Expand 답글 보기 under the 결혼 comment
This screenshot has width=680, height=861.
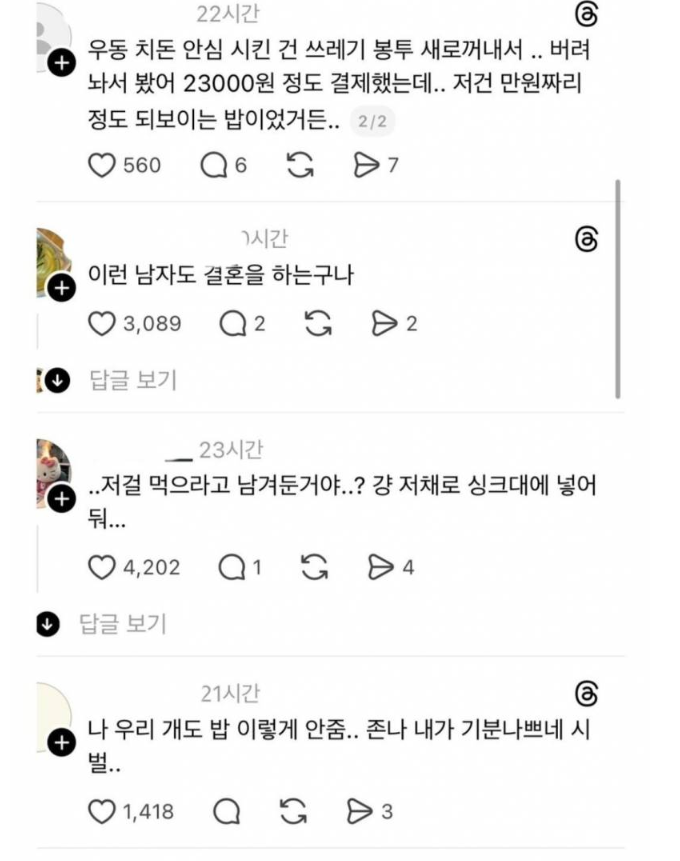click(x=132, y=380)
